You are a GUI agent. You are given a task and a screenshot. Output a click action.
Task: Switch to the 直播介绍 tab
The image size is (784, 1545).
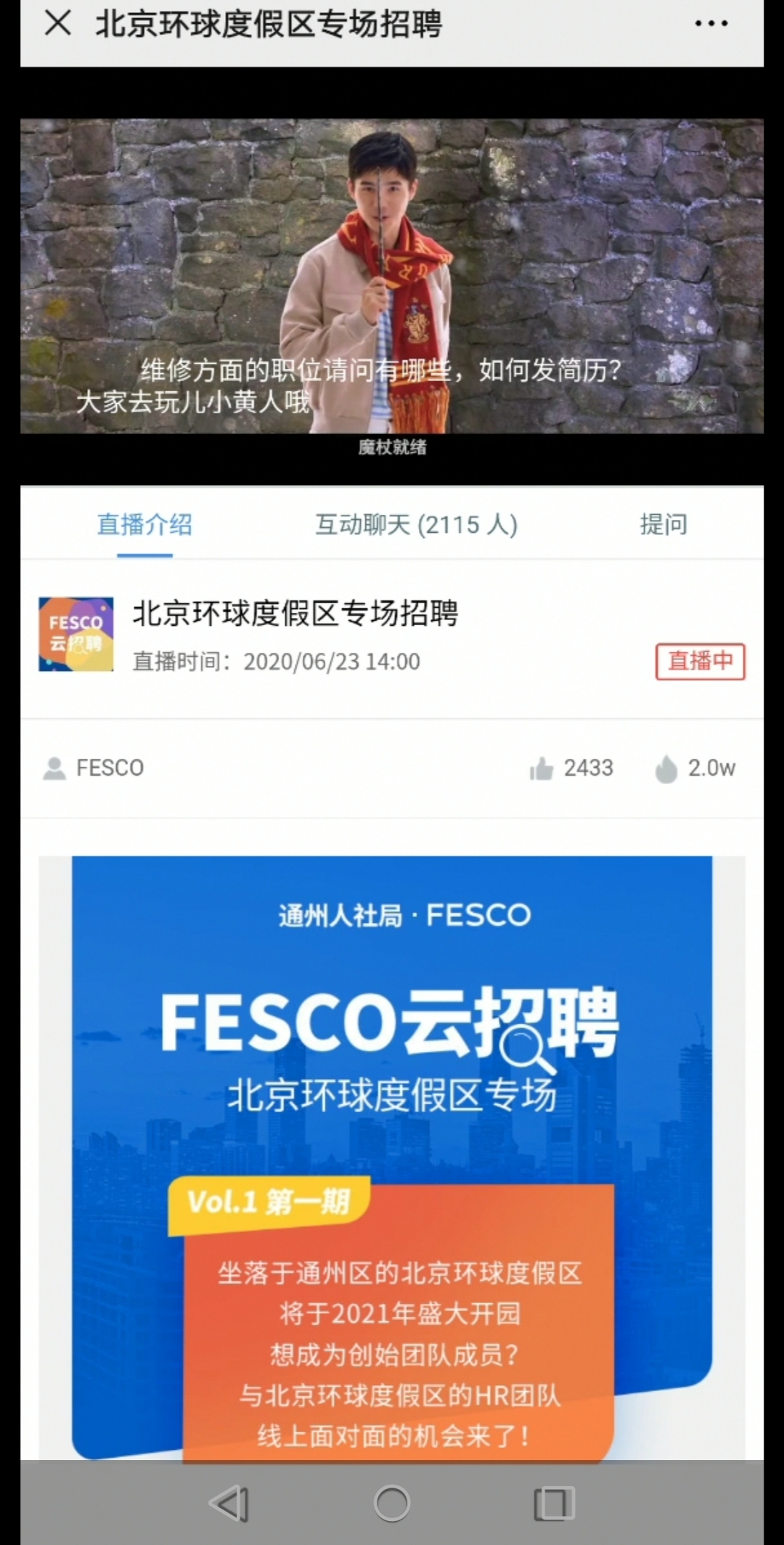tap(144, 524)
